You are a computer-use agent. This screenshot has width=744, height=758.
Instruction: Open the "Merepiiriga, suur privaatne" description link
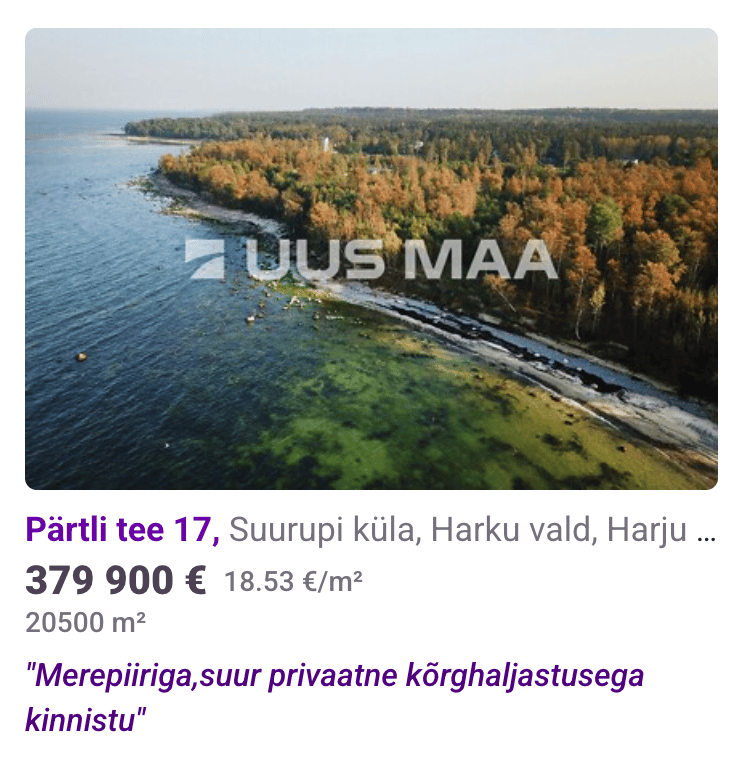pos(334,677)
